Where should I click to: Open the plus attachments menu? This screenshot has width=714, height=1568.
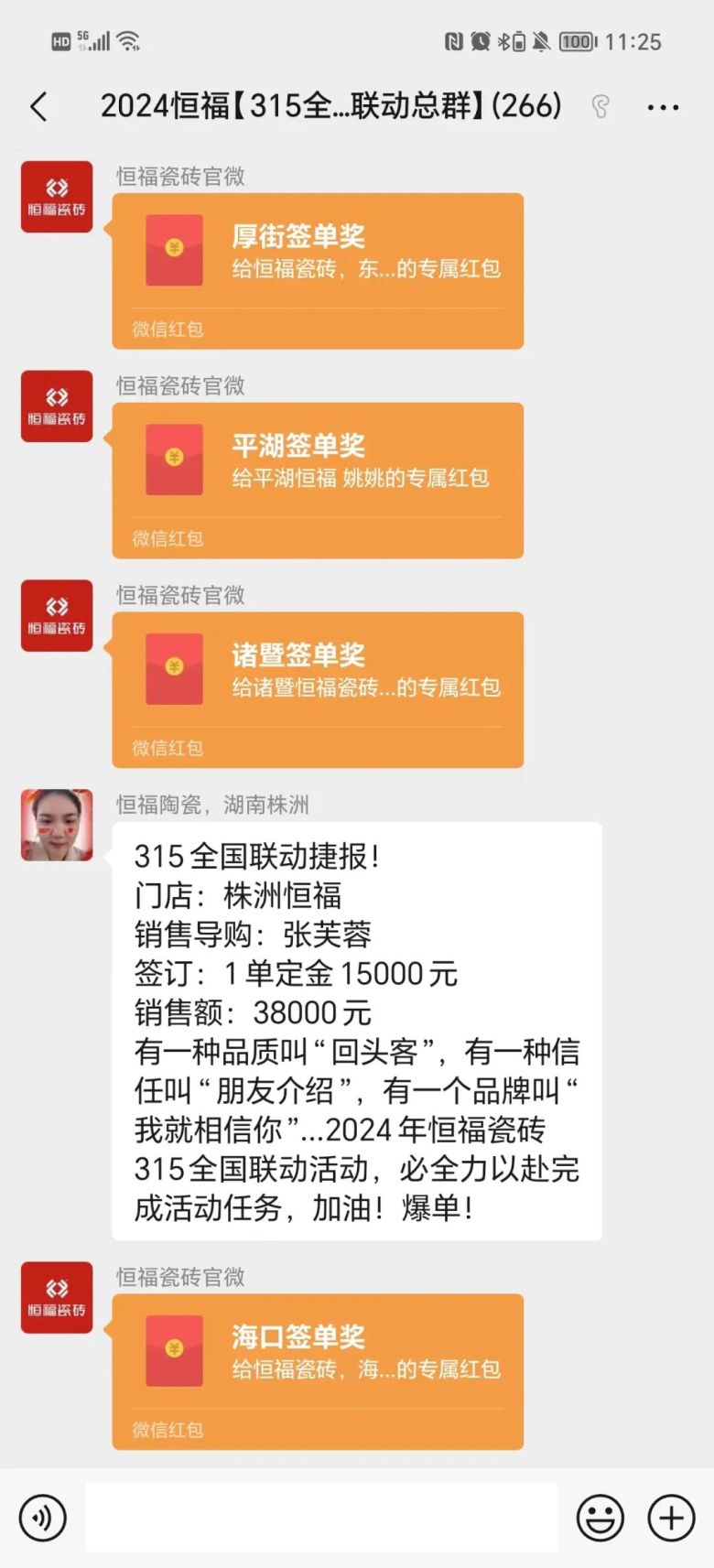pyautogui.click(x=671, y=1518)
